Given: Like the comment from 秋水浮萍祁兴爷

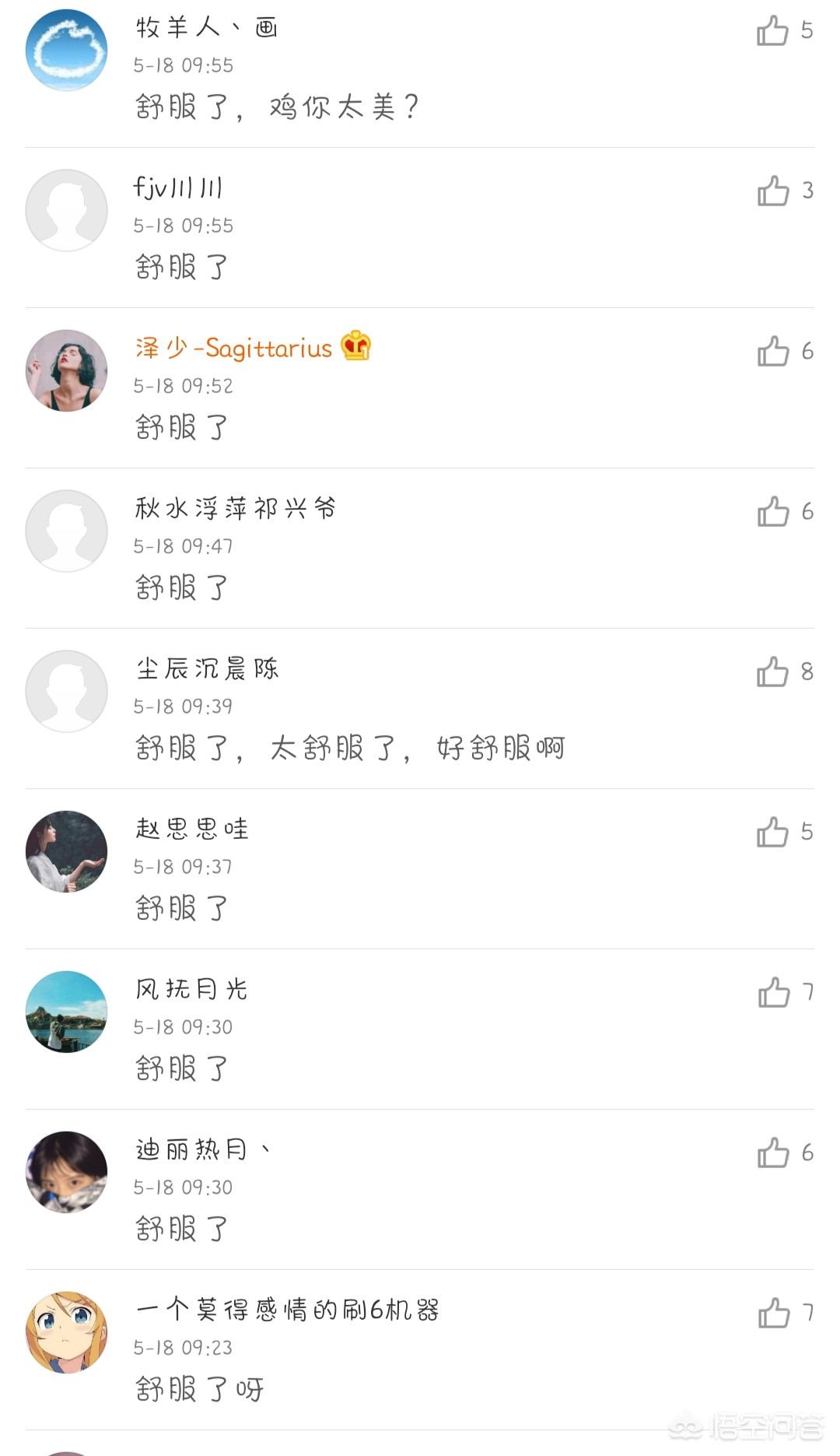Looking at the screenshot, I should point(772,512).
